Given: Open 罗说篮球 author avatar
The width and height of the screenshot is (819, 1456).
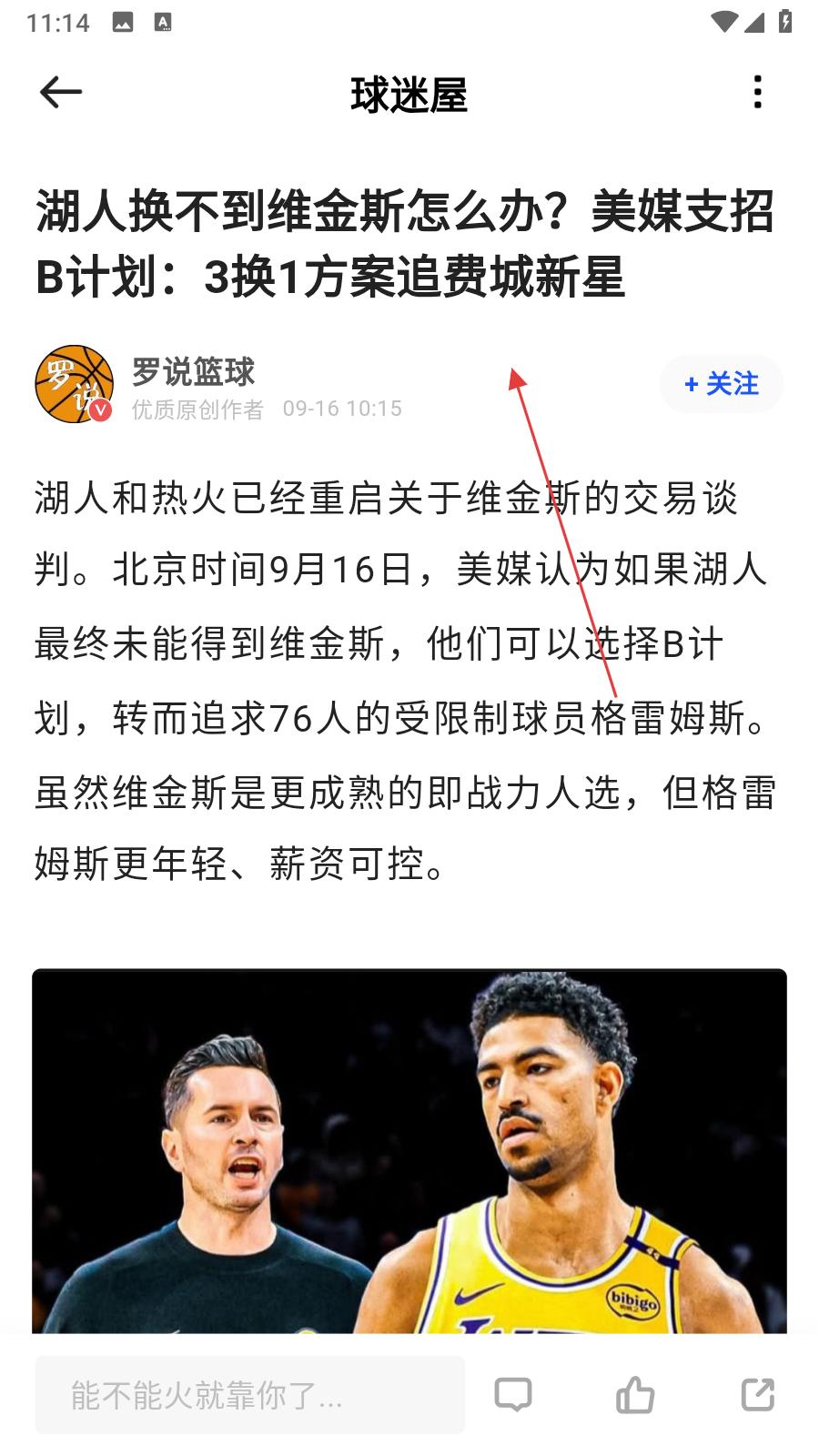Looking at the screenshot, I should 75,384.
